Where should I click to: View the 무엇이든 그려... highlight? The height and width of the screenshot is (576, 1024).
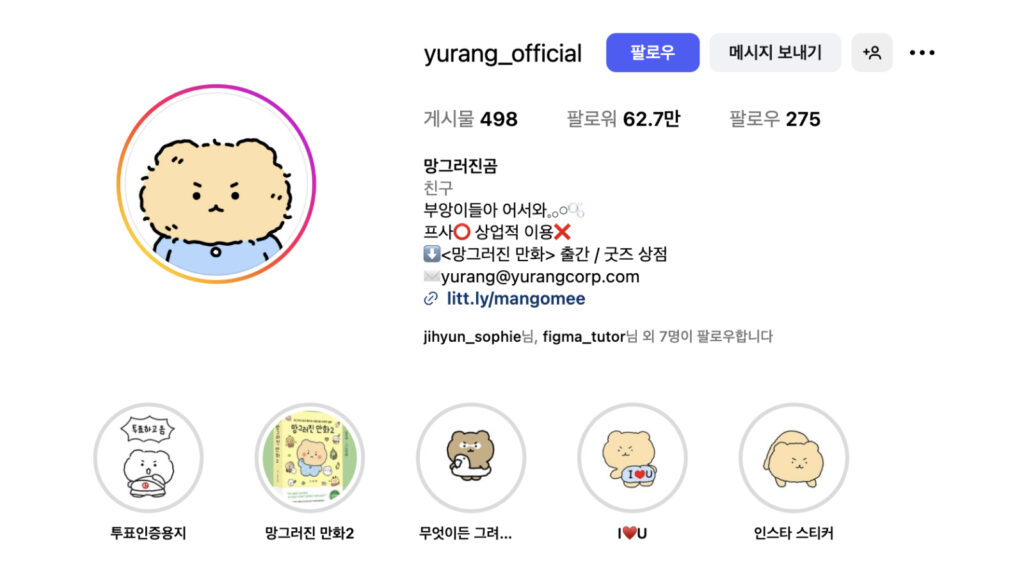[x=470, y=457]
